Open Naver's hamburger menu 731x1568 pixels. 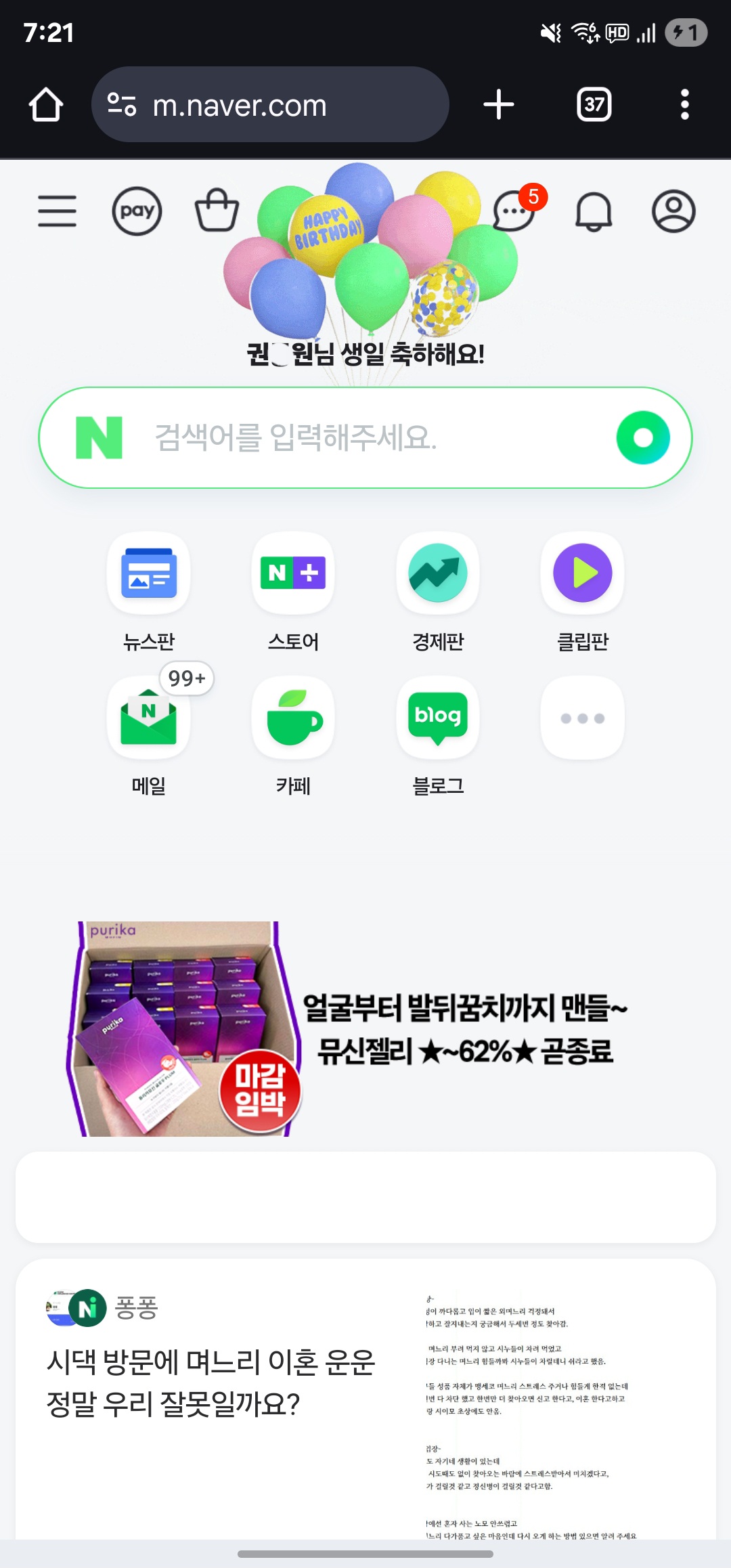click(58, 211)
